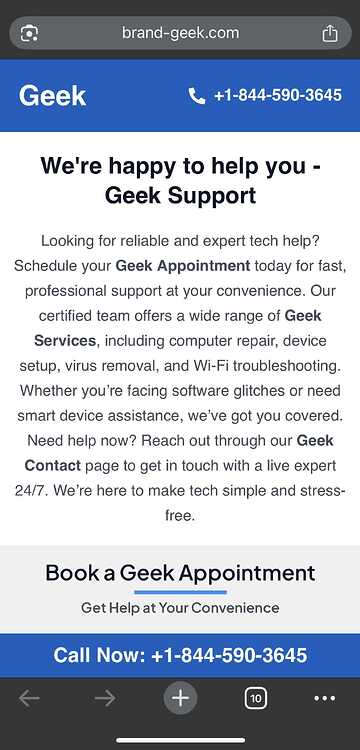
Task: Open the browser's three-dot menu
Action: (325, 699)
